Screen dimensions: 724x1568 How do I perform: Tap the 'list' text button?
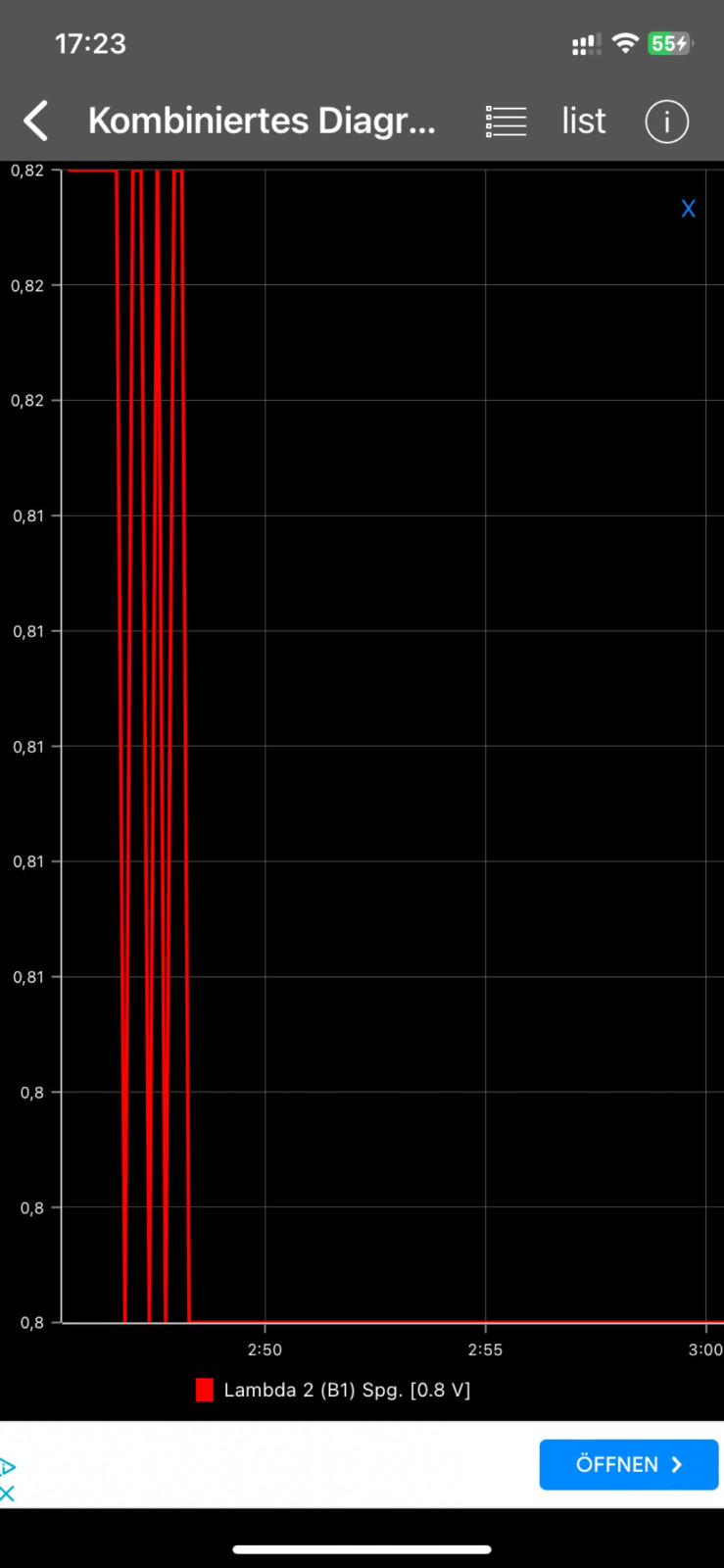(x=584, y=122)
